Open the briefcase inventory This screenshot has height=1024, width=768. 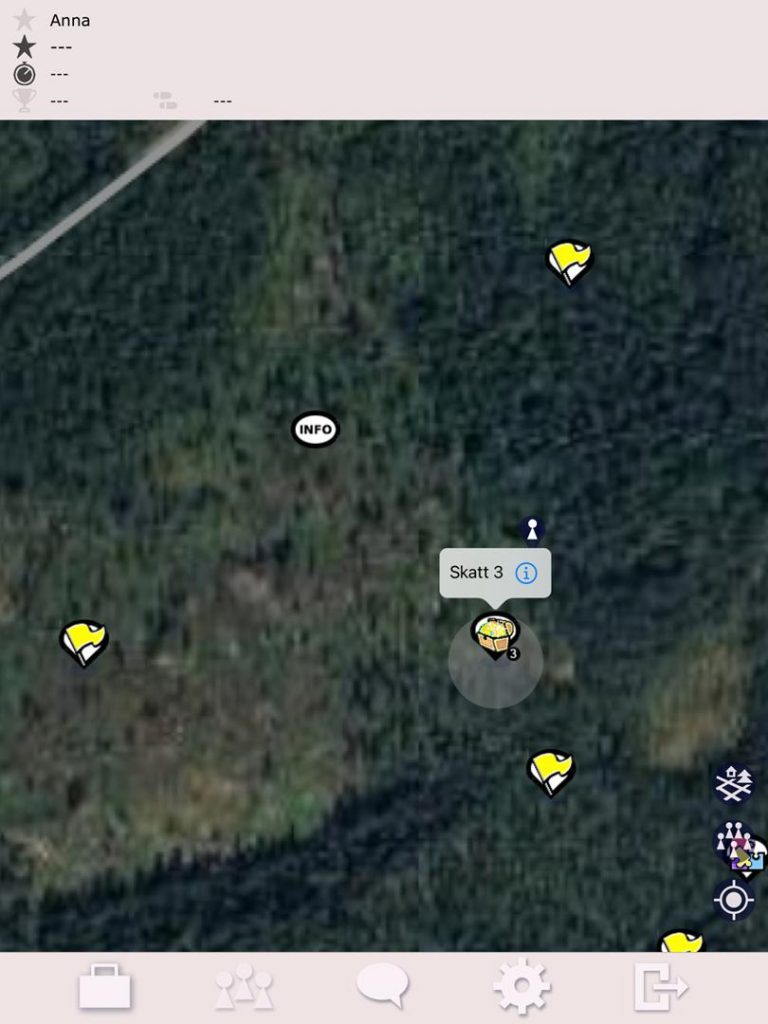click(105, 987)
